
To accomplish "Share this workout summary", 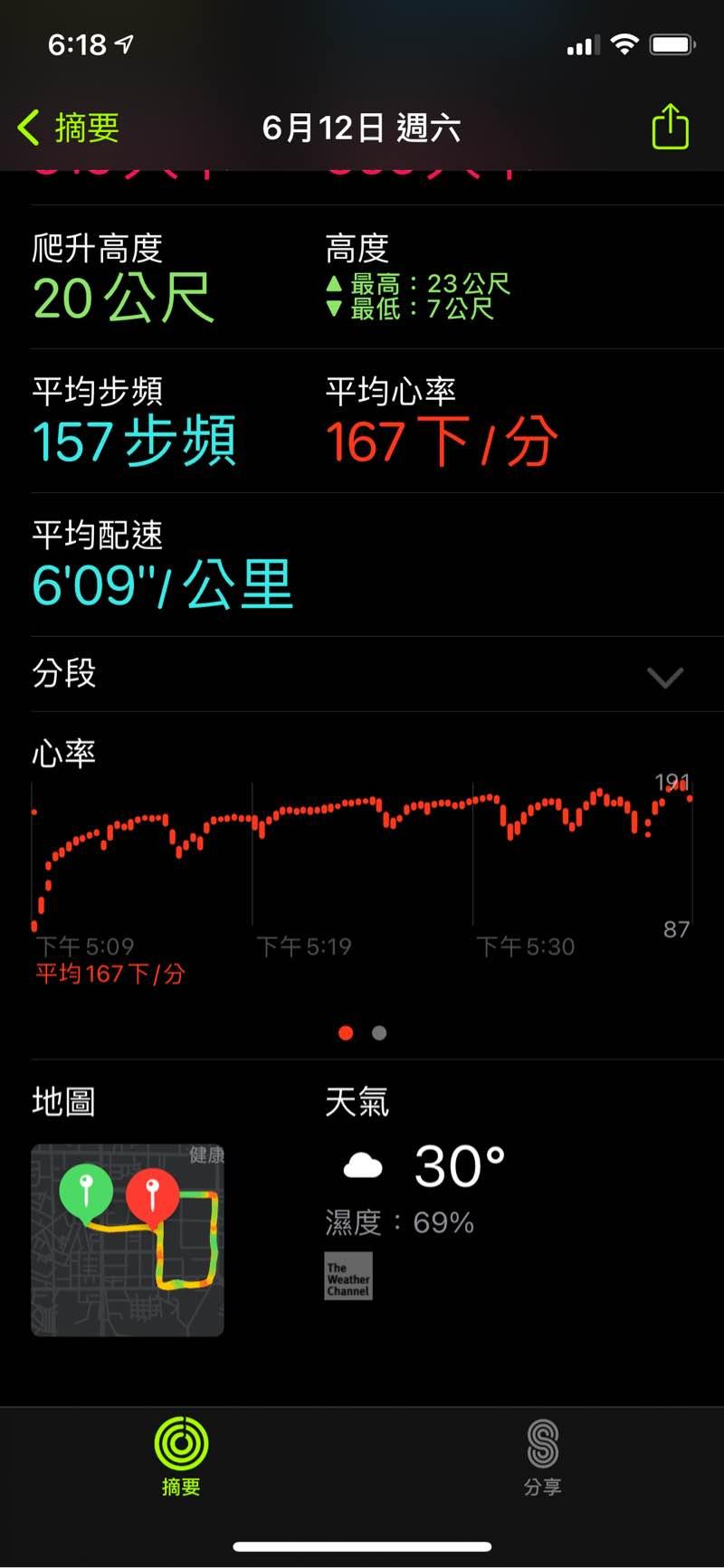I will pos(670,127).
